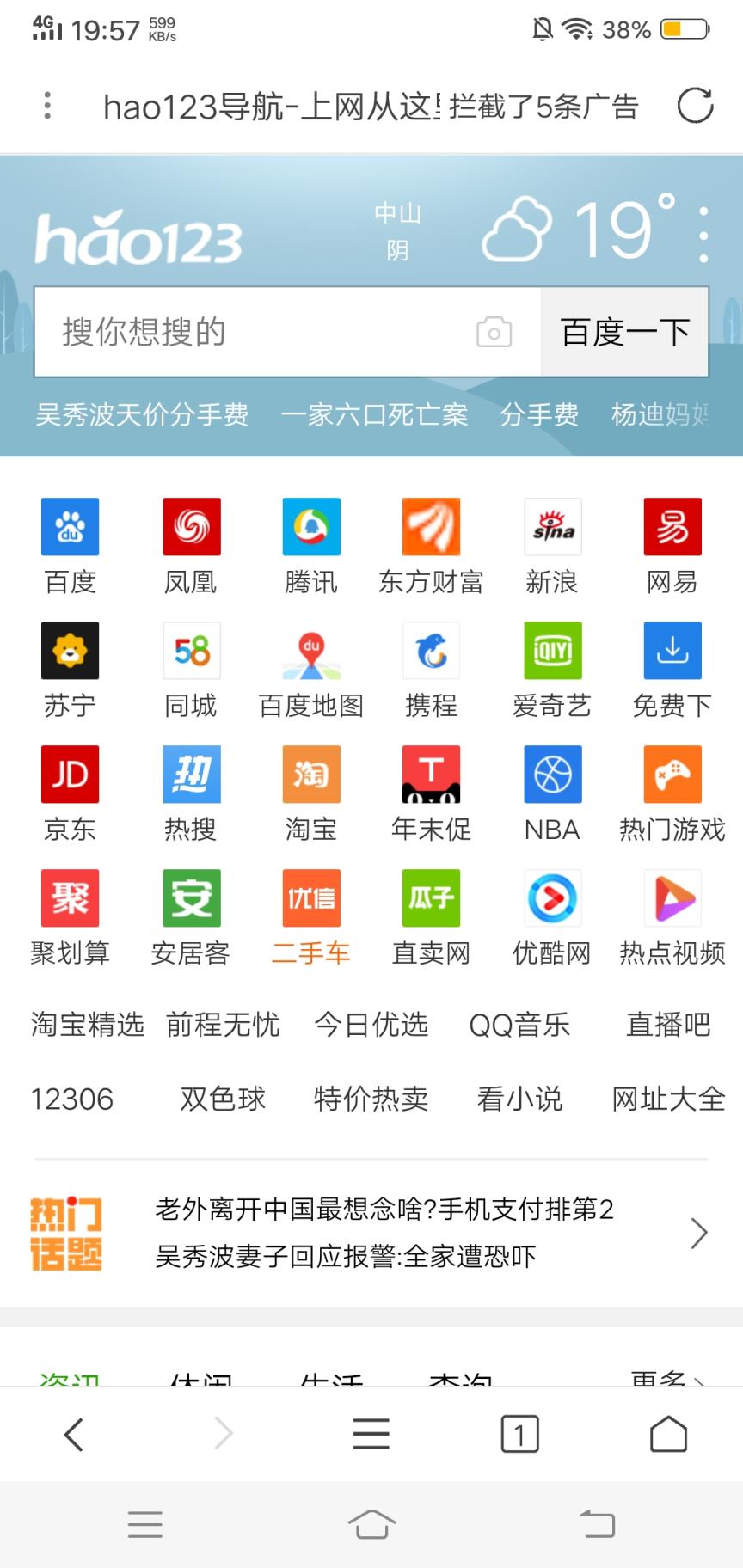This screenshot has height=1568, width=743.
Task: Open the camera search icon in search bar
Action: point(493,332)
